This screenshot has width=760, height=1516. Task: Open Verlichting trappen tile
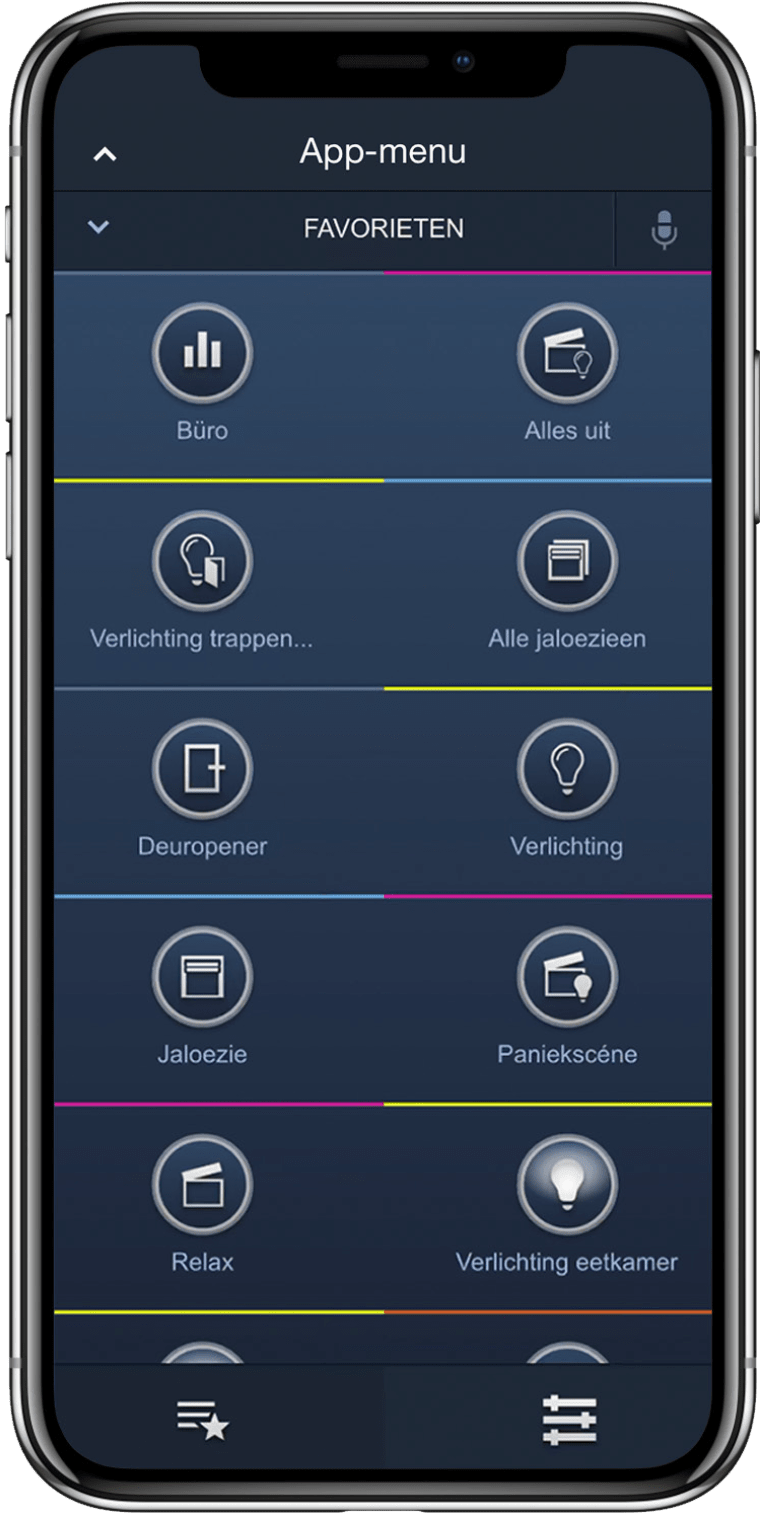point(202,562)
